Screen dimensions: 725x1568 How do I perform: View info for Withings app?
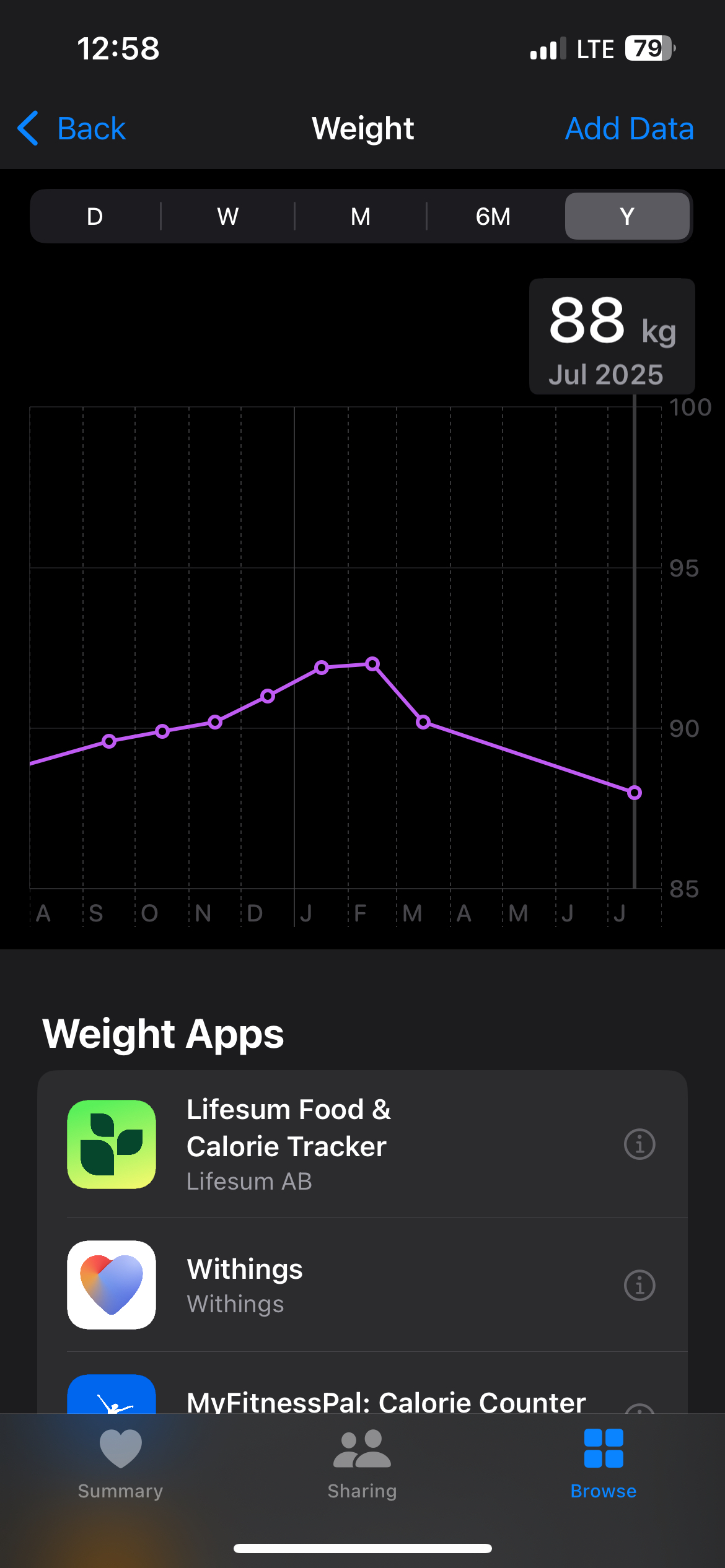click(x=639, y=1285)
